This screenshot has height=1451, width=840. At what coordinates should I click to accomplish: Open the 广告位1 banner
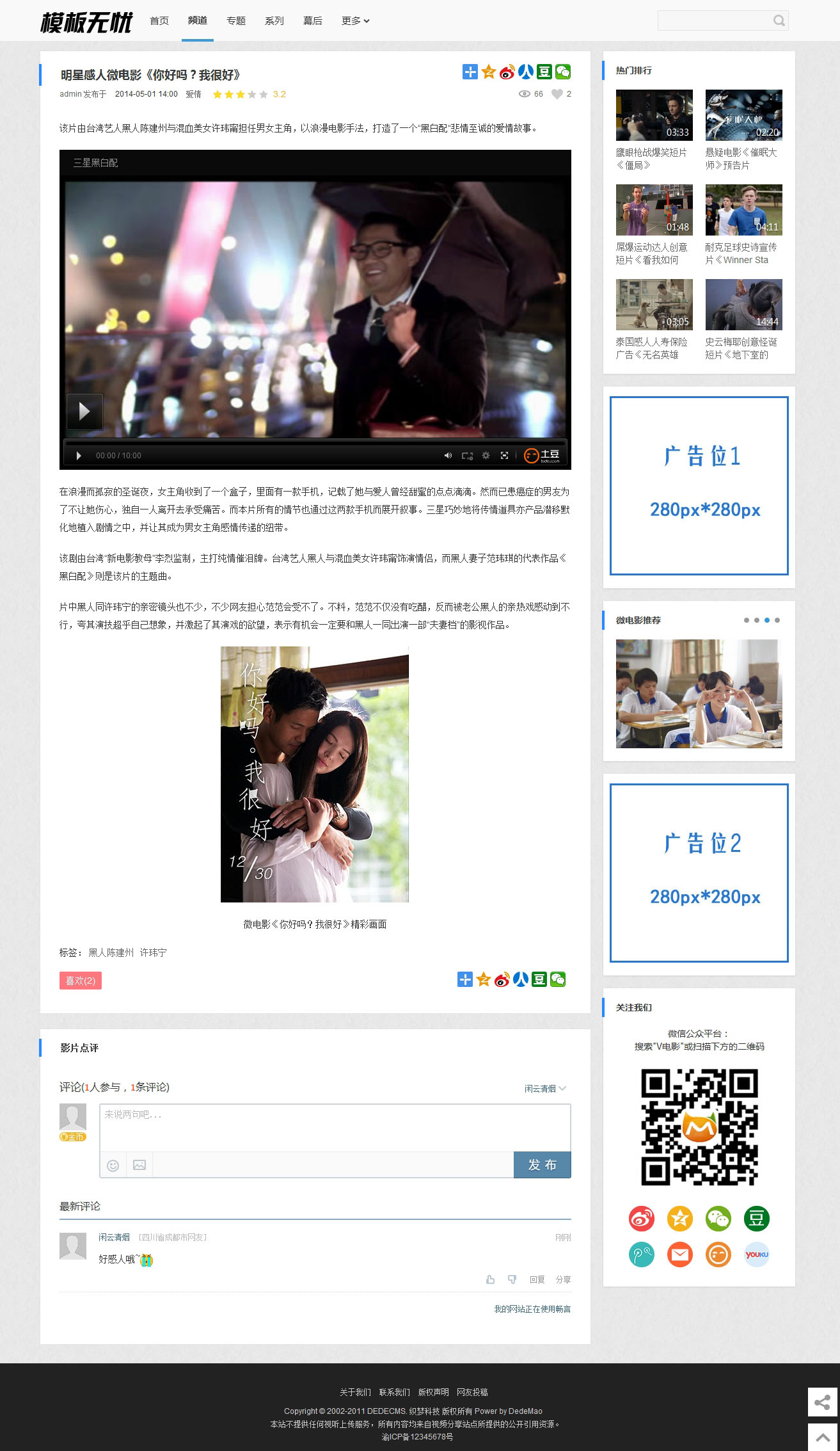[699, 486]
